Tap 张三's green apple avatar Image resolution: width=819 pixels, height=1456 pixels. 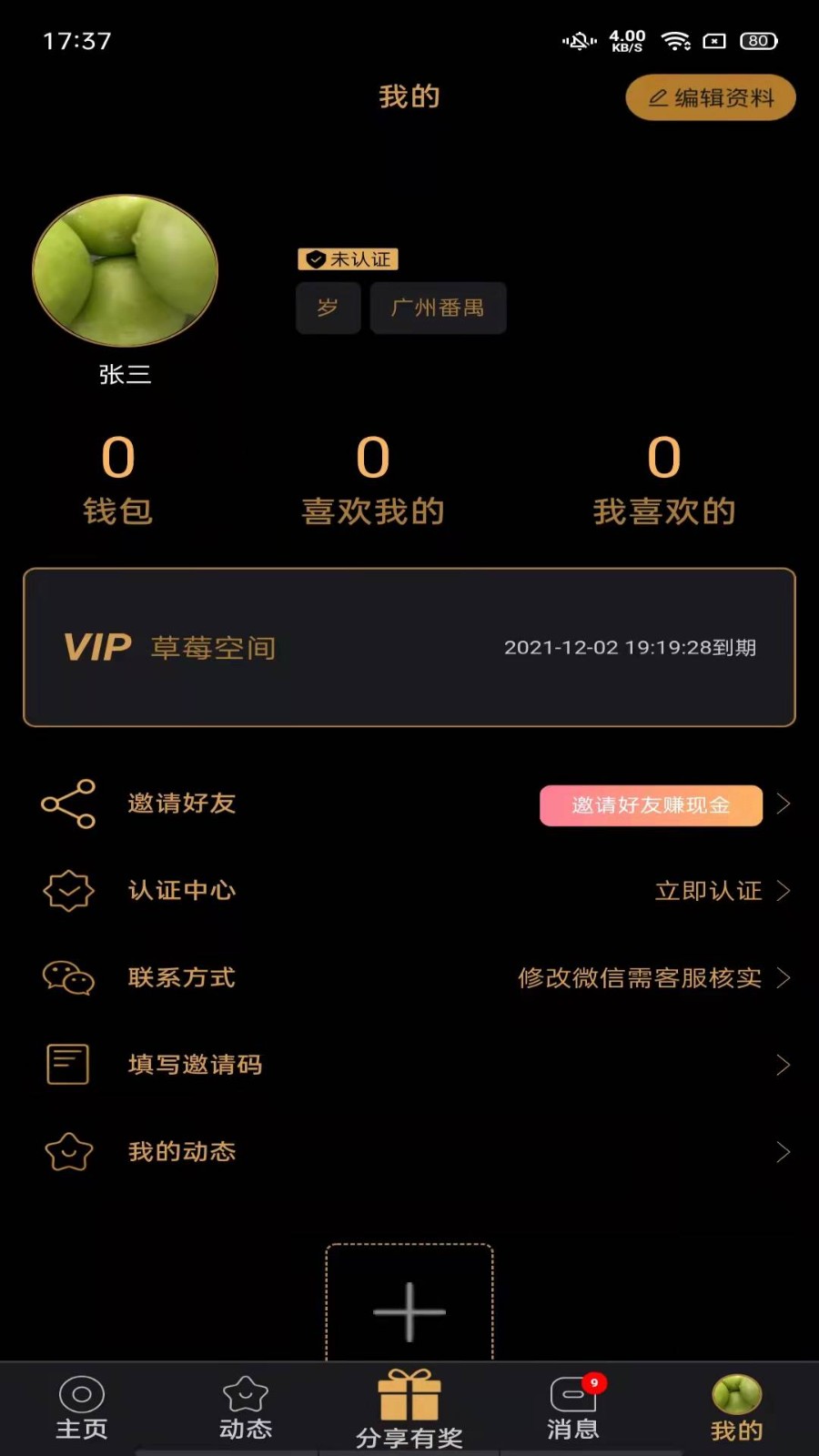pos(123,270)
